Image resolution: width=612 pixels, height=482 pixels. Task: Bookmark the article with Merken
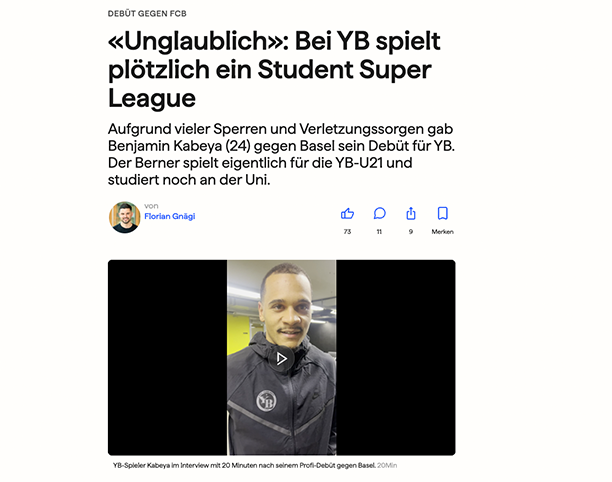pos(442,213)
